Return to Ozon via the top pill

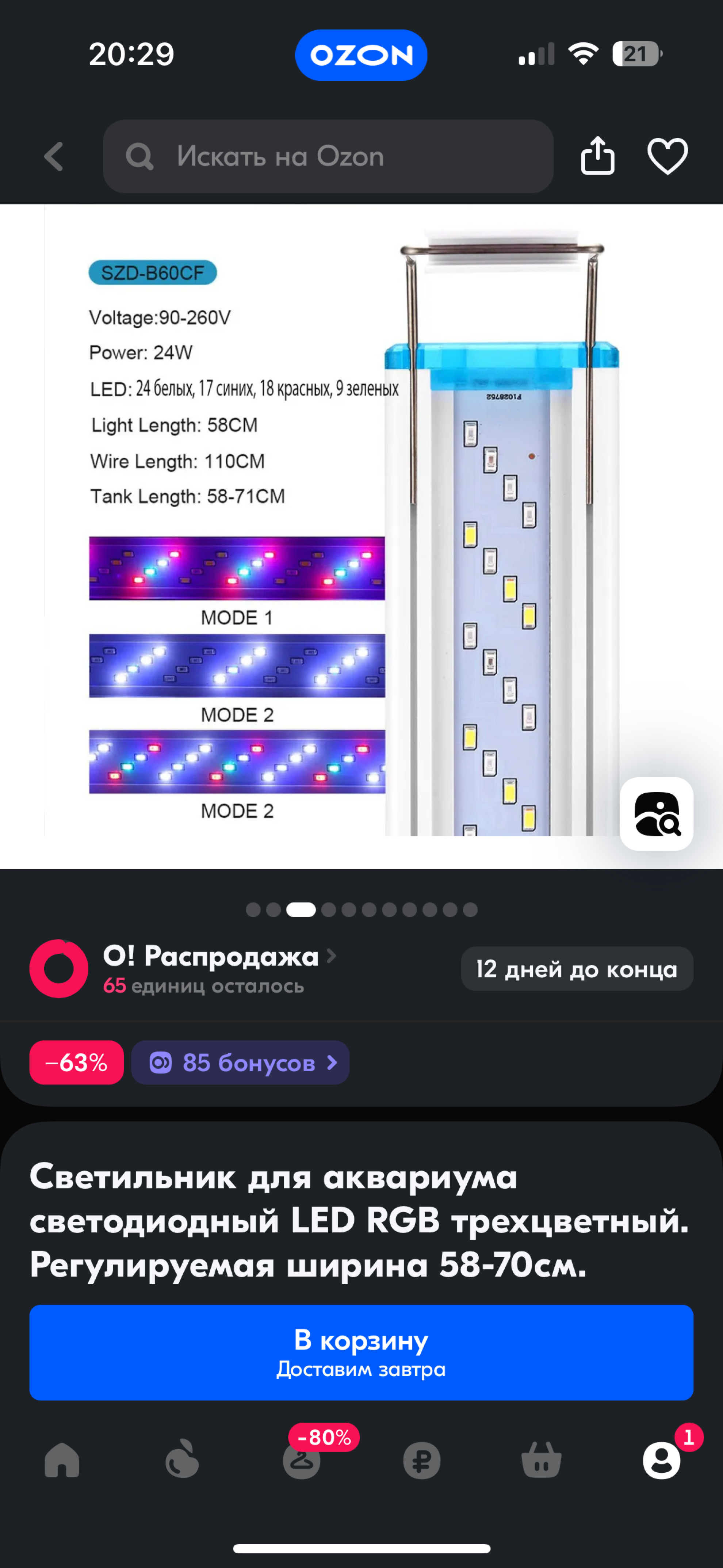click(x=361, y=55)
